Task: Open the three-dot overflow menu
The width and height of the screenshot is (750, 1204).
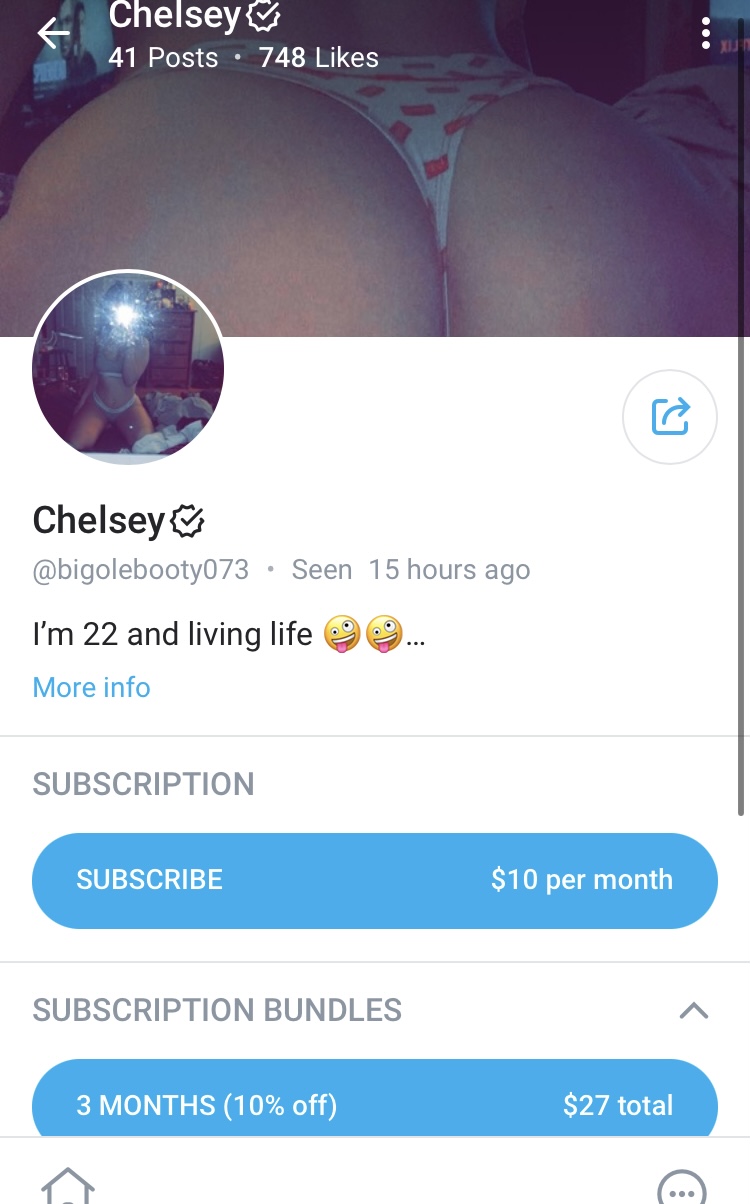Action: coord(706,34)
